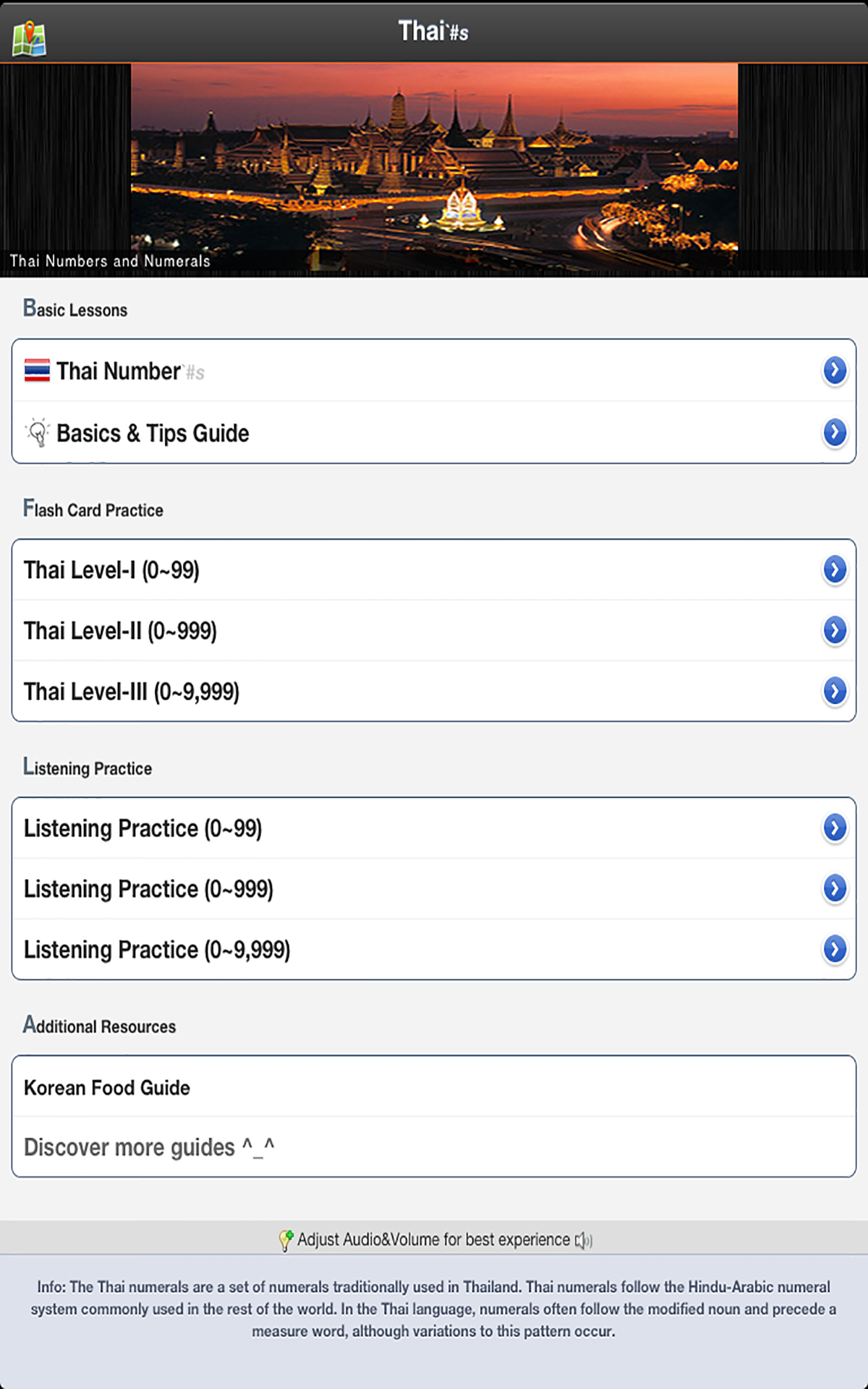
Task: Select the Listening Practice (0~99) entry
Action: click(x=289, y=828)
